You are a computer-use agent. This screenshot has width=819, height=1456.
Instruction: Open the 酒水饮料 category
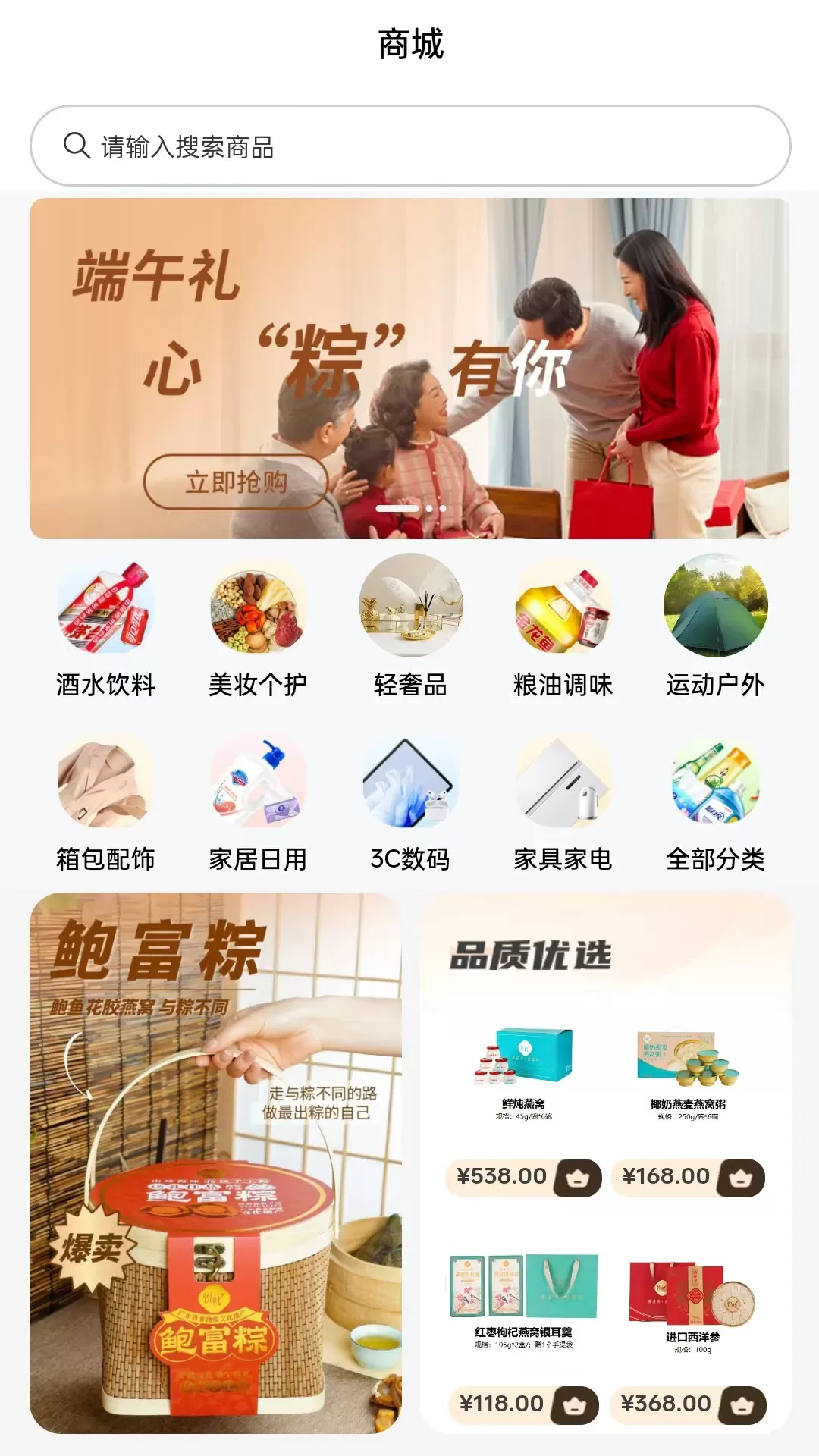(105, 629)
